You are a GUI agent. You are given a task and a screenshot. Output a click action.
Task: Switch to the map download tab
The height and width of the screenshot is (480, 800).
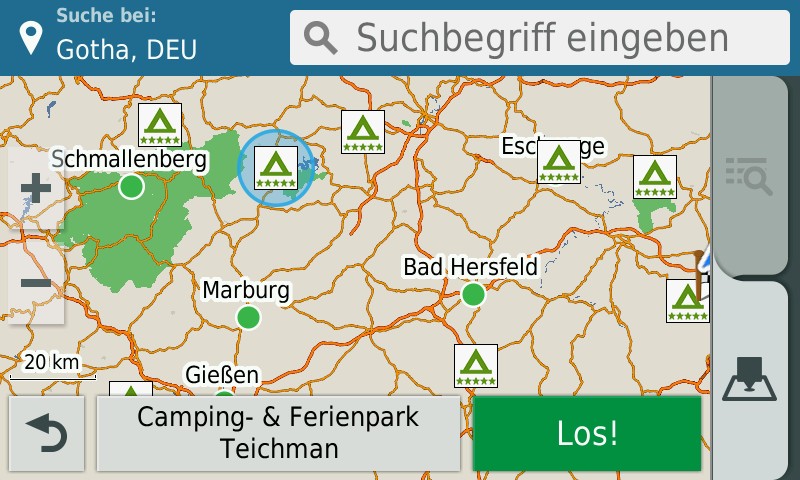(756, 380)
